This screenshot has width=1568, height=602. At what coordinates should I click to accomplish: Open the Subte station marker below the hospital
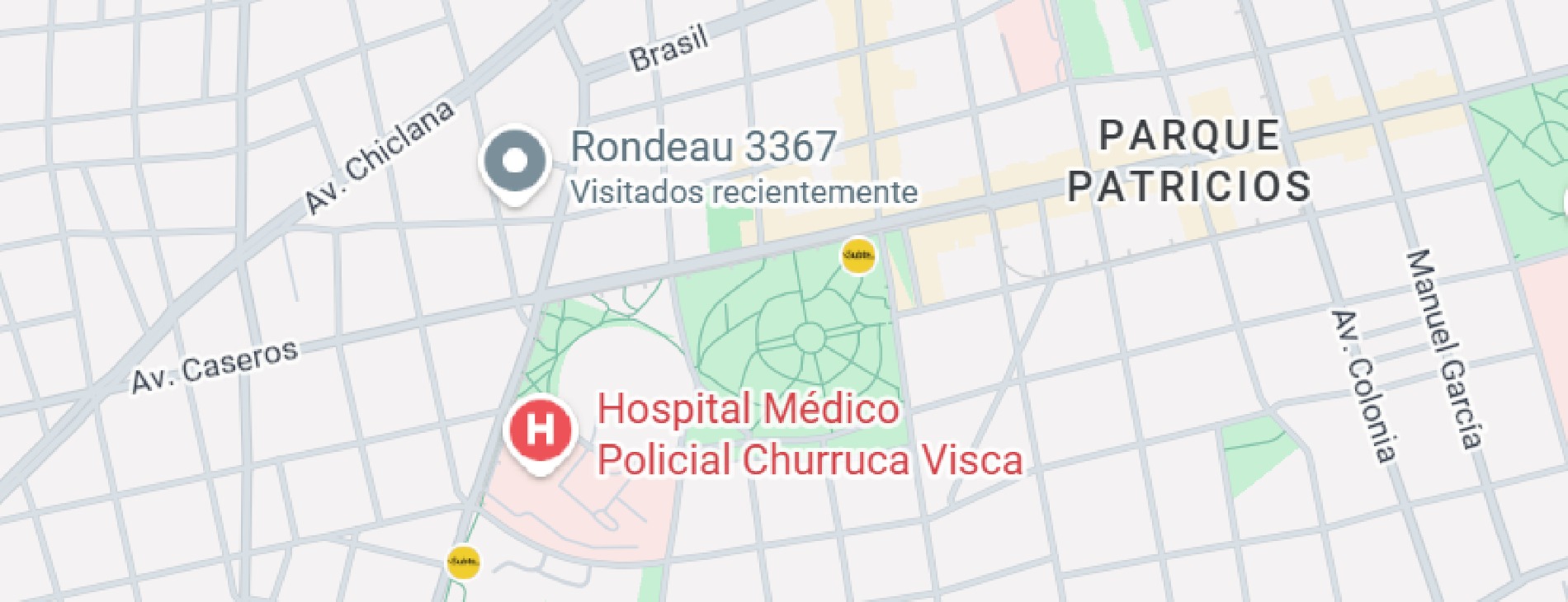pos(463,562)
